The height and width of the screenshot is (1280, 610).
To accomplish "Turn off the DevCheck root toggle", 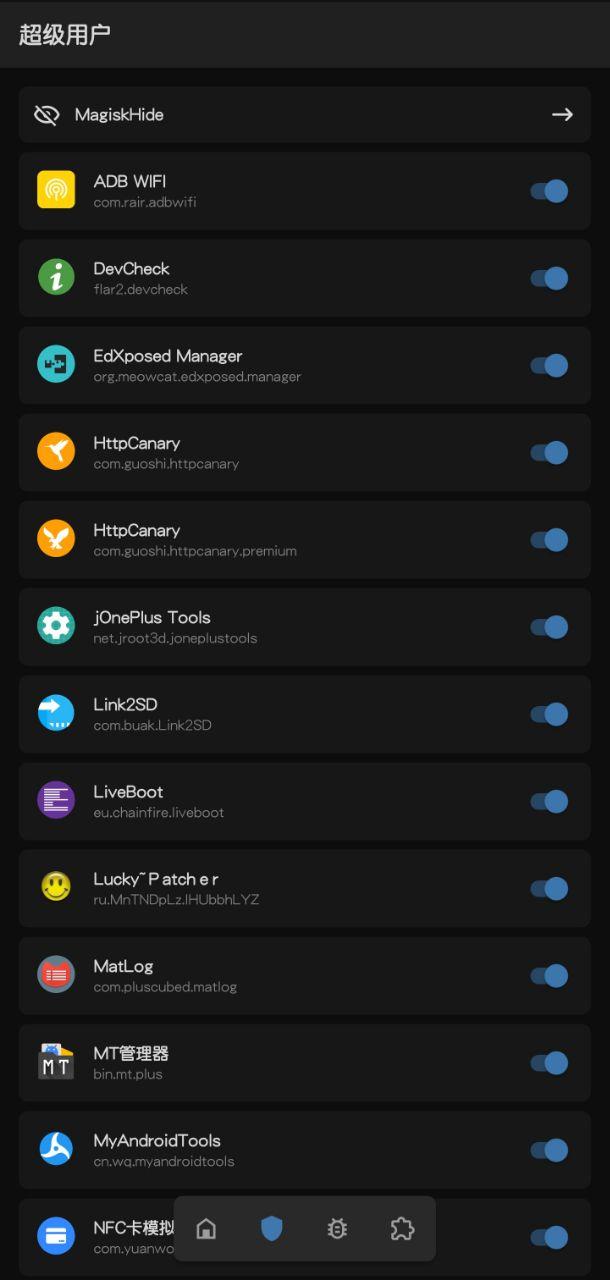I will pos(549,278).
